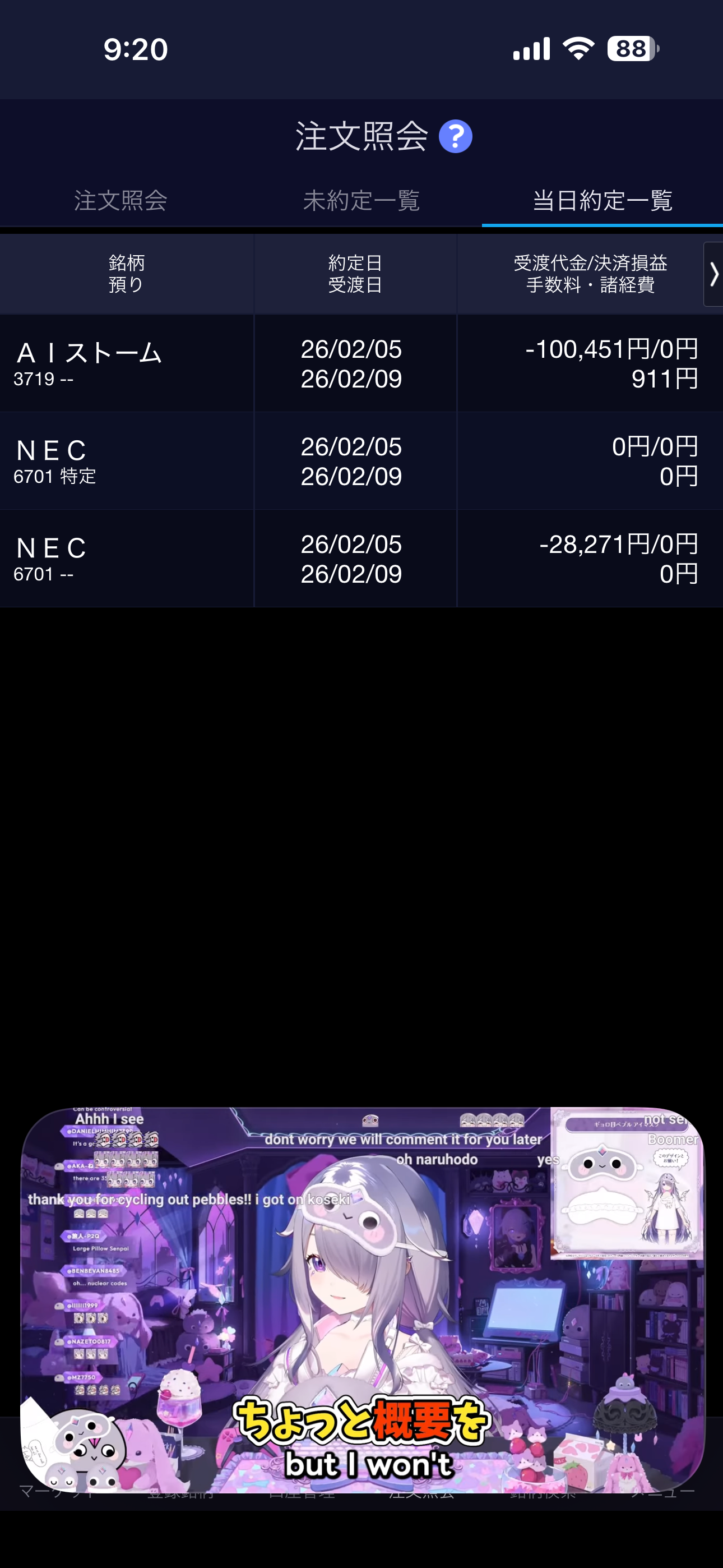Open the help question mark icon
Image resolution: width=723 pixels, height=1568 pixels.
455,136
